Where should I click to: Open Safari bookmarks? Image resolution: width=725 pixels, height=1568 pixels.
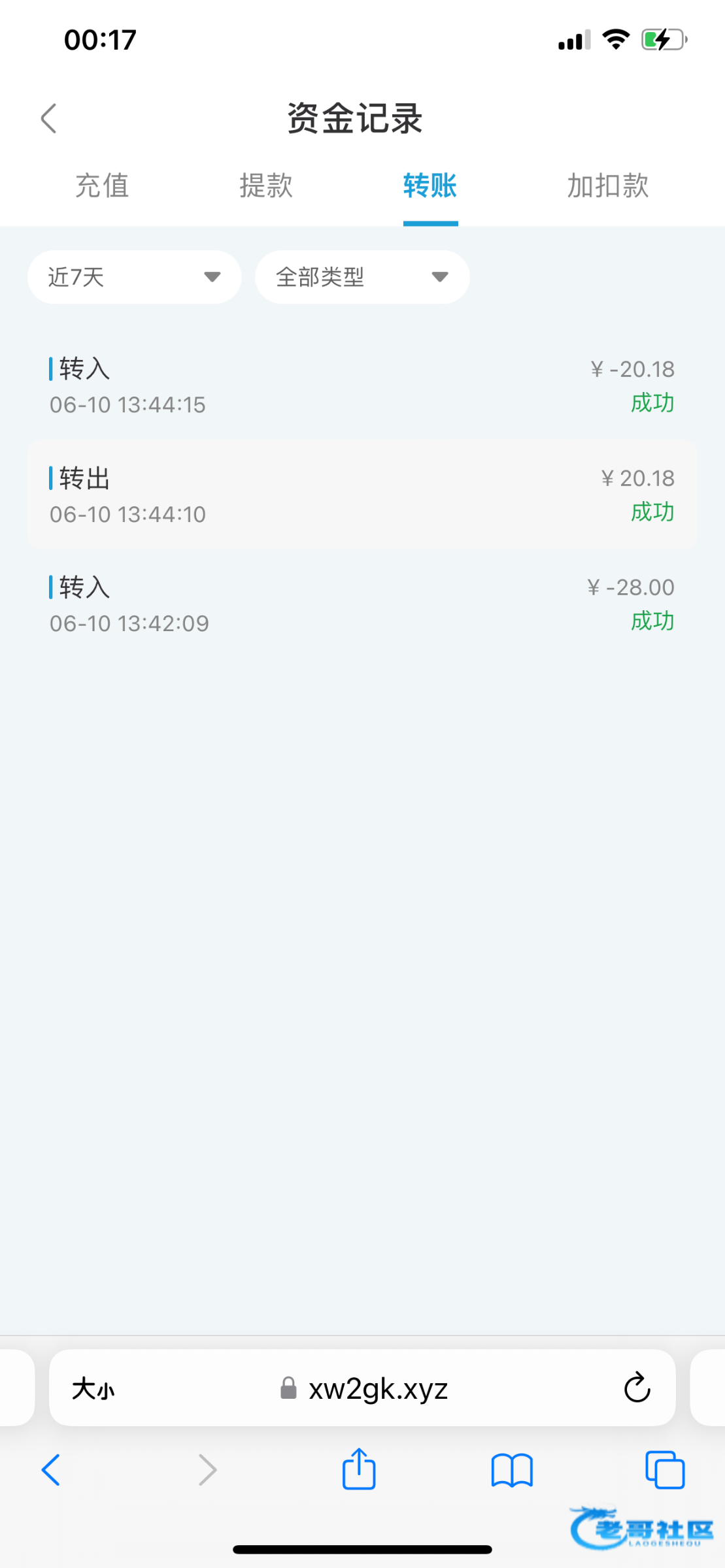tap(512, 1470)
